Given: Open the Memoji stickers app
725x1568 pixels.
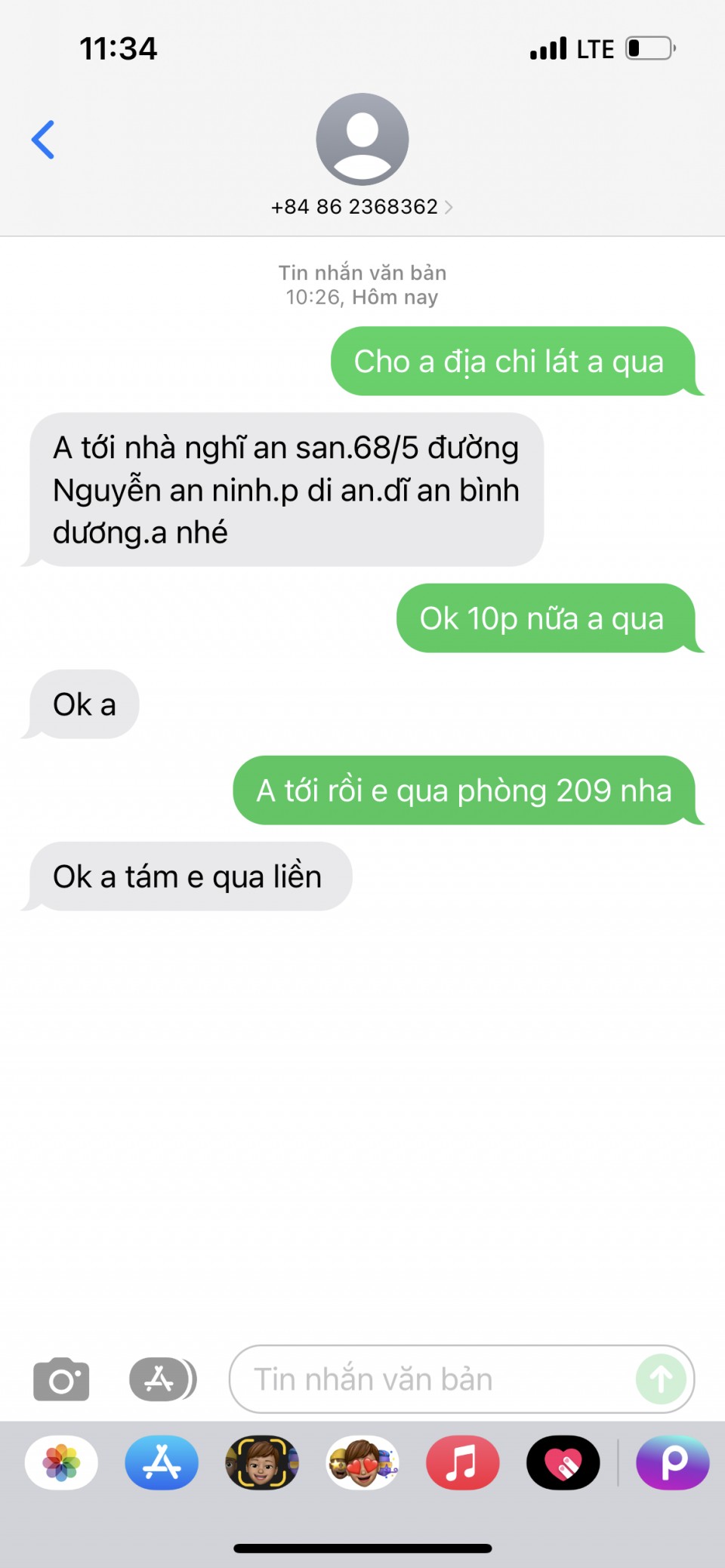Looking at the screenshot, I should click(362, 1462).
